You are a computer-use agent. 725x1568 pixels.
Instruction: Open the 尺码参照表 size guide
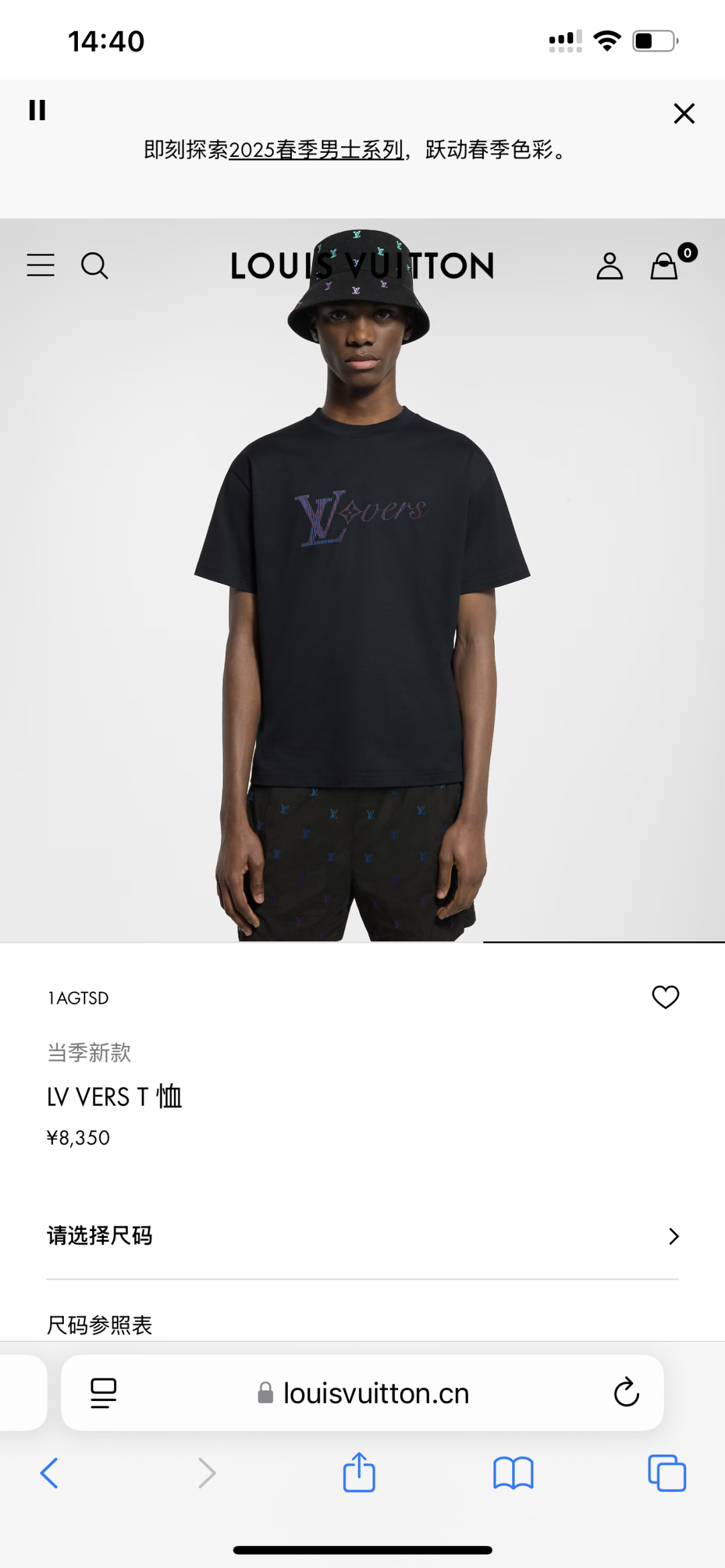(99, 1324)
